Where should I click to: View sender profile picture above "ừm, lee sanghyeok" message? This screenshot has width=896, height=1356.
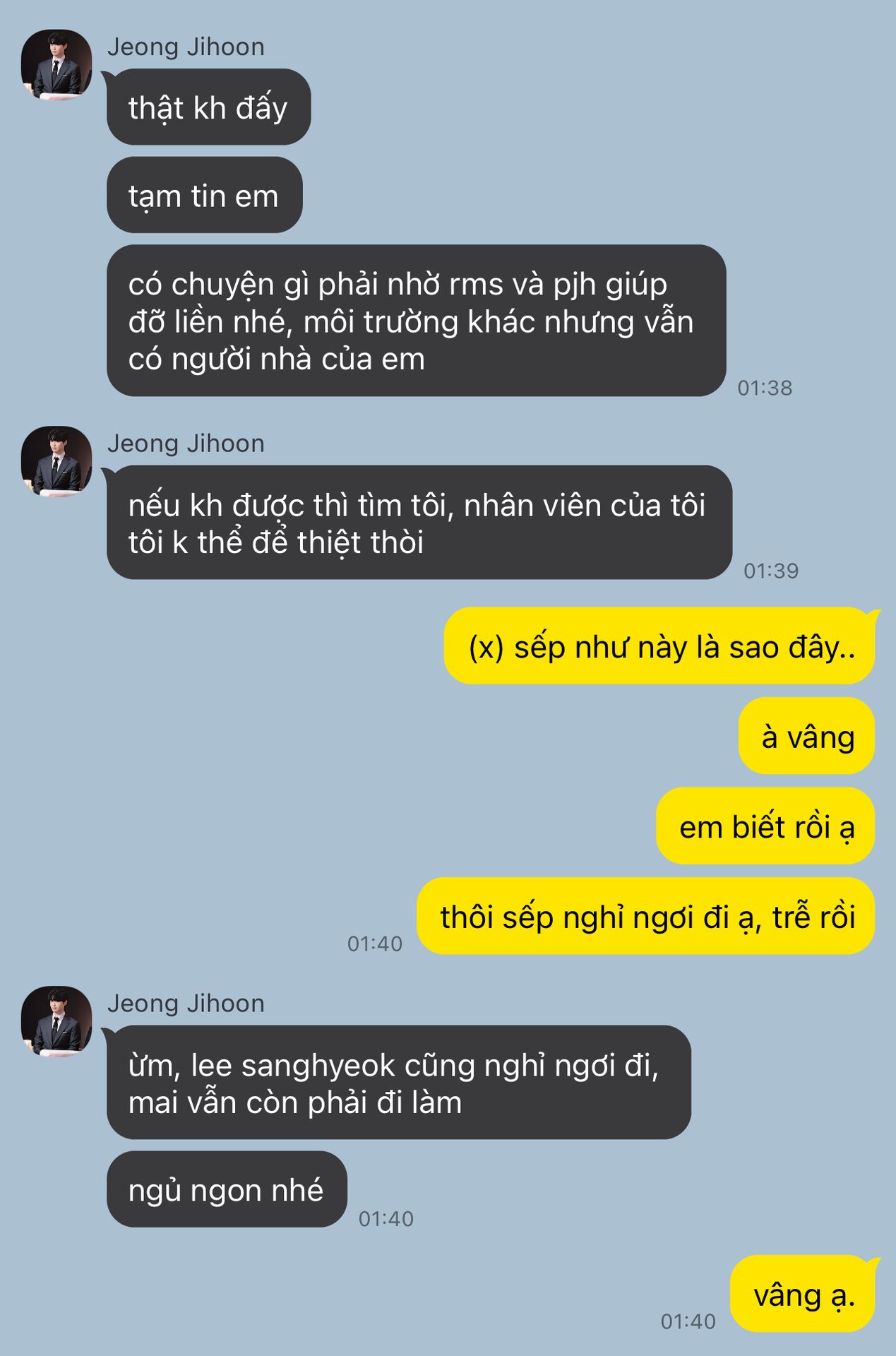coord(56,1021)
